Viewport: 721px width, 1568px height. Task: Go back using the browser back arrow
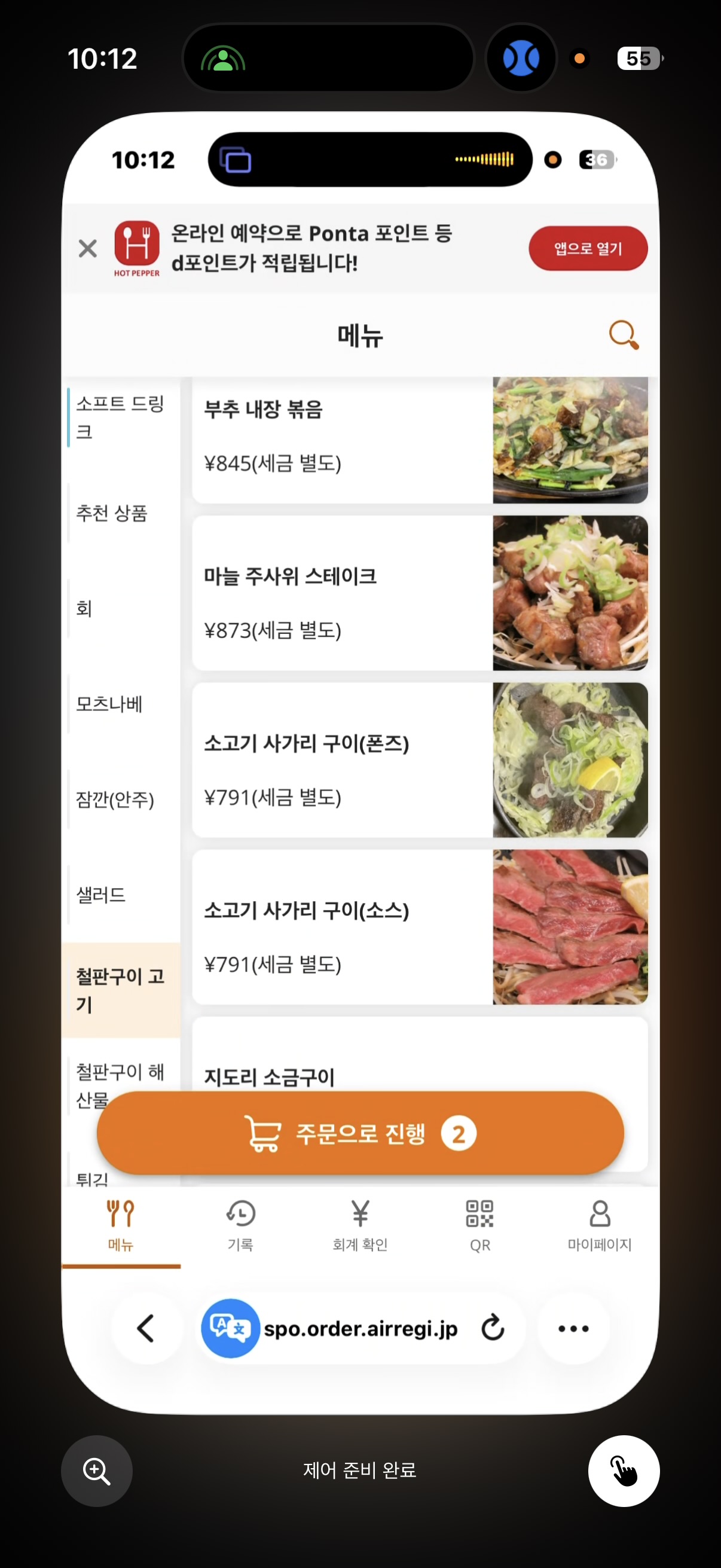(146, 1328)
